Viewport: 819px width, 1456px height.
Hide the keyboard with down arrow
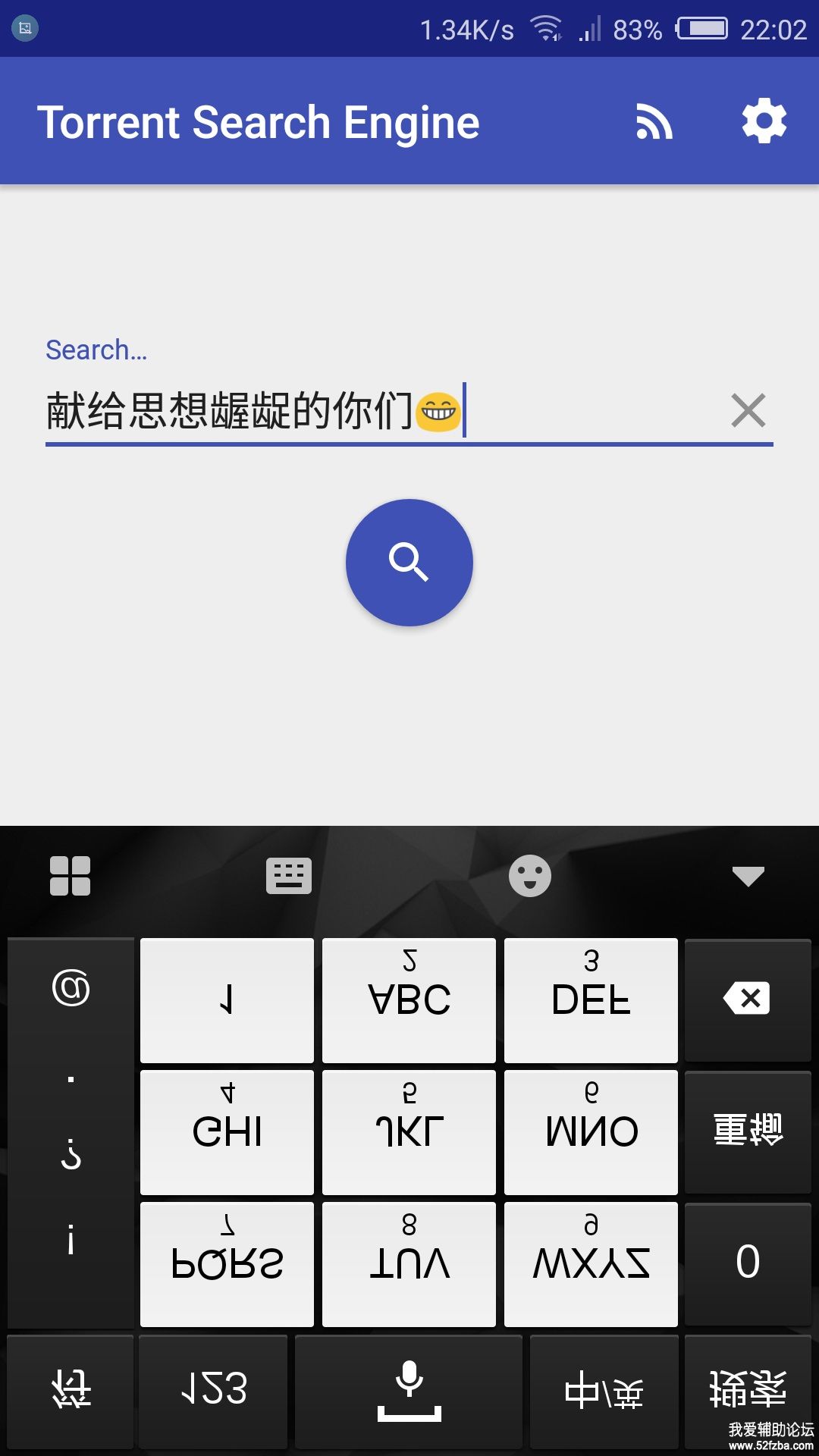pos(748,876)
